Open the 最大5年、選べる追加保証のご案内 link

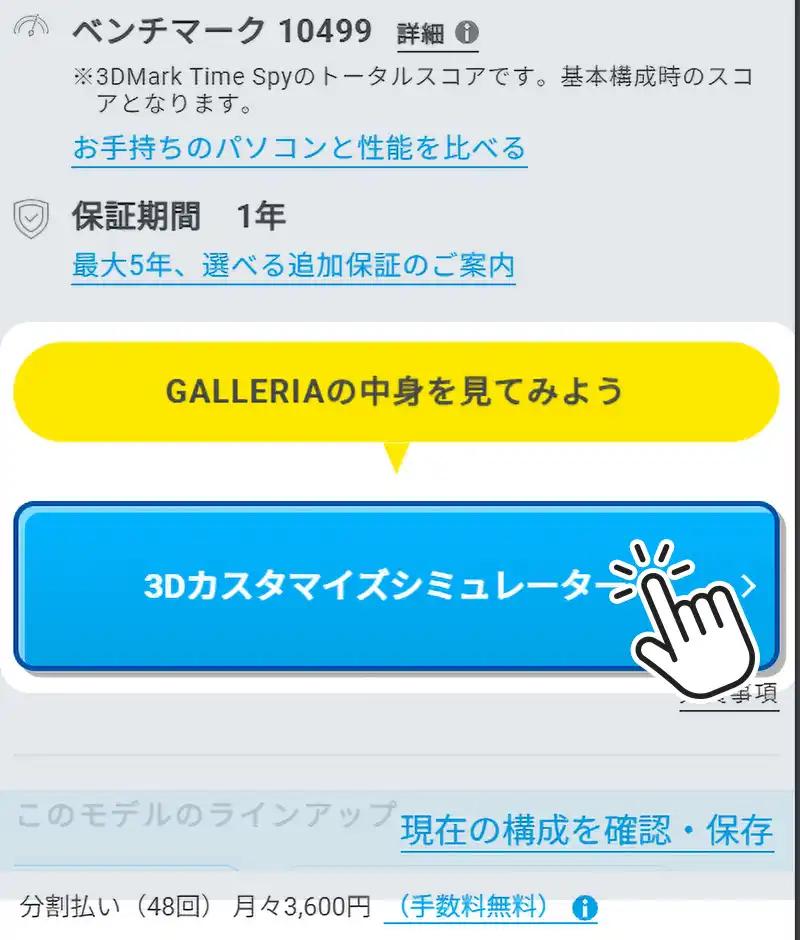tap(293, 266)
